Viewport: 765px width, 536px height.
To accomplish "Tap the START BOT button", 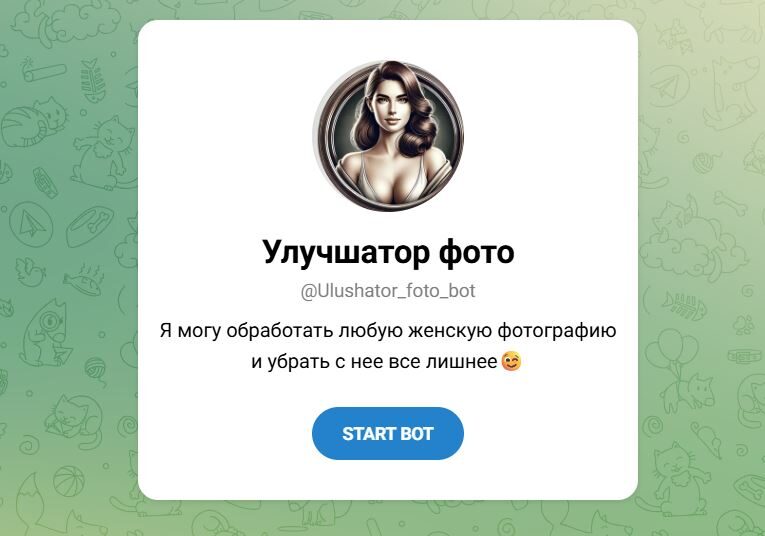I will (x=387, y=433).
